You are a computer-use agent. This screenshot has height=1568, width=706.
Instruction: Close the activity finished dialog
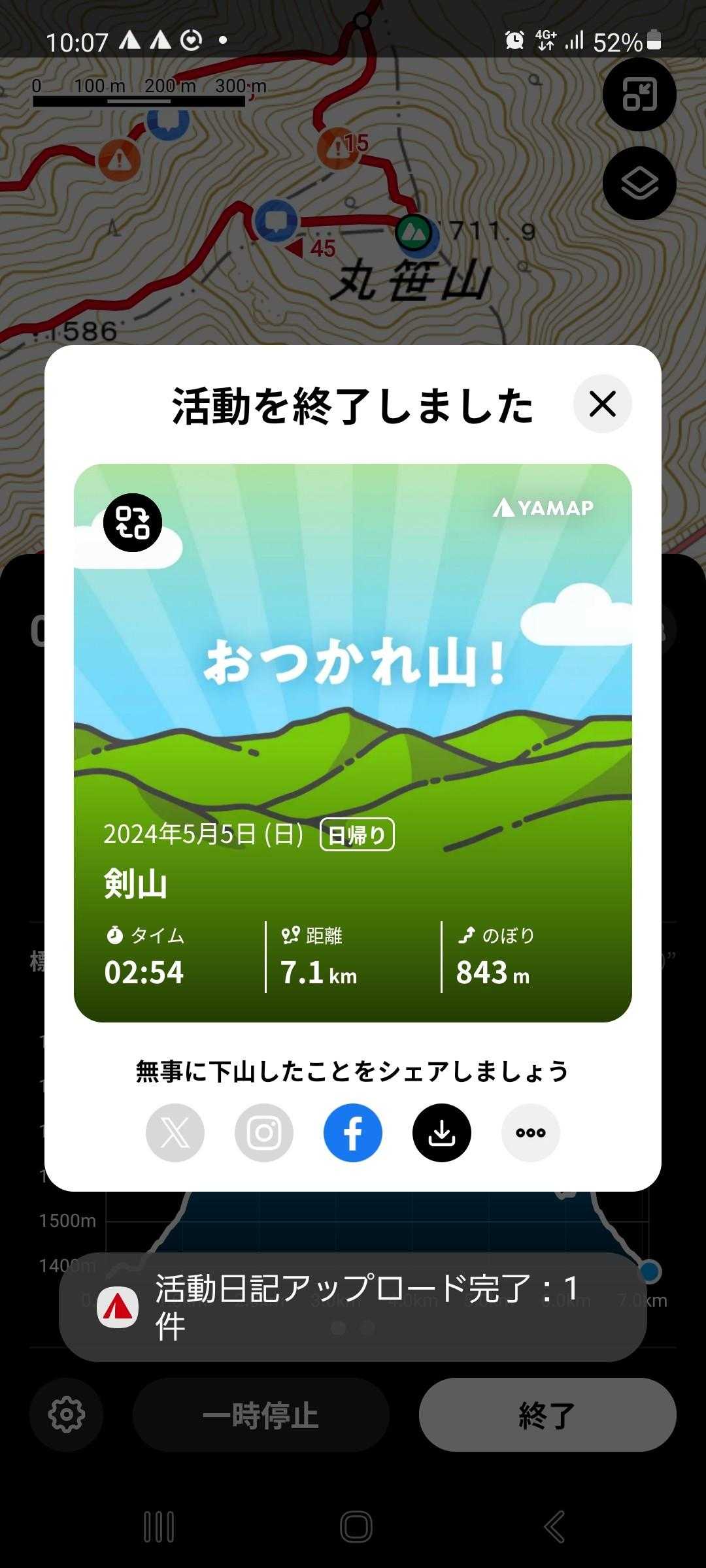[x=602, y=404]
